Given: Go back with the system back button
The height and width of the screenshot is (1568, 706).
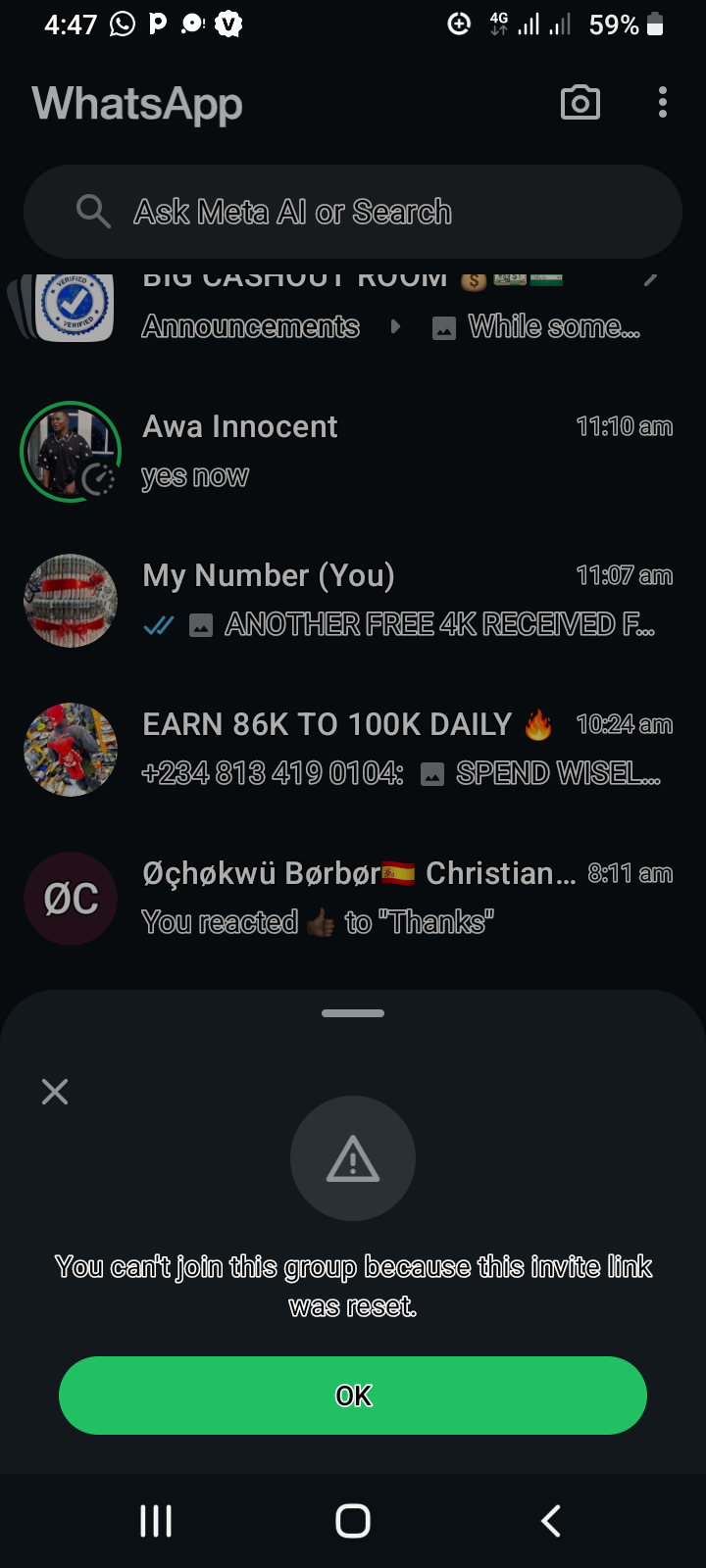Looking at the screenshot, I should tap(551, 1521).
